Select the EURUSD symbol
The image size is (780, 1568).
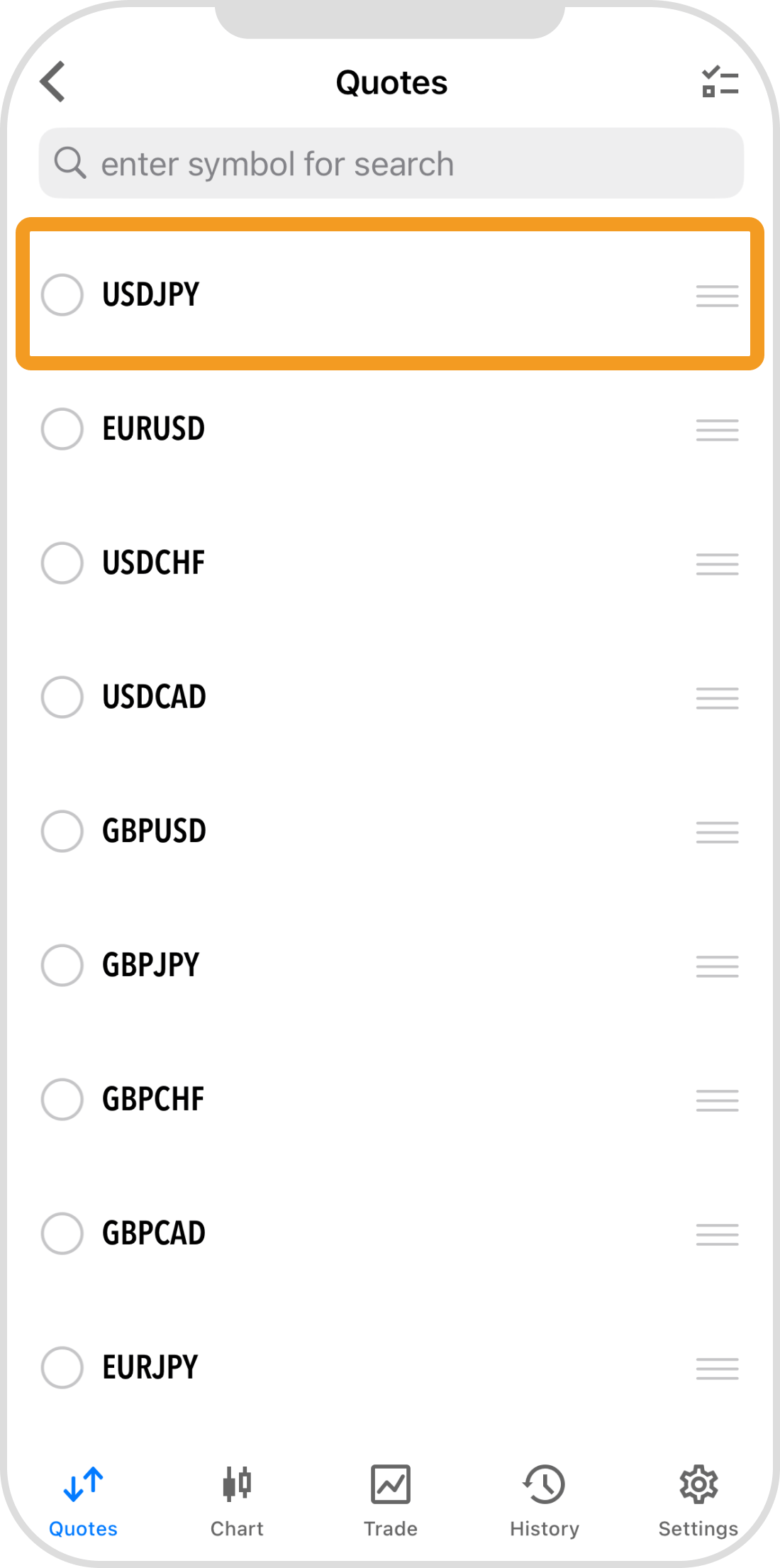point(62,429)
